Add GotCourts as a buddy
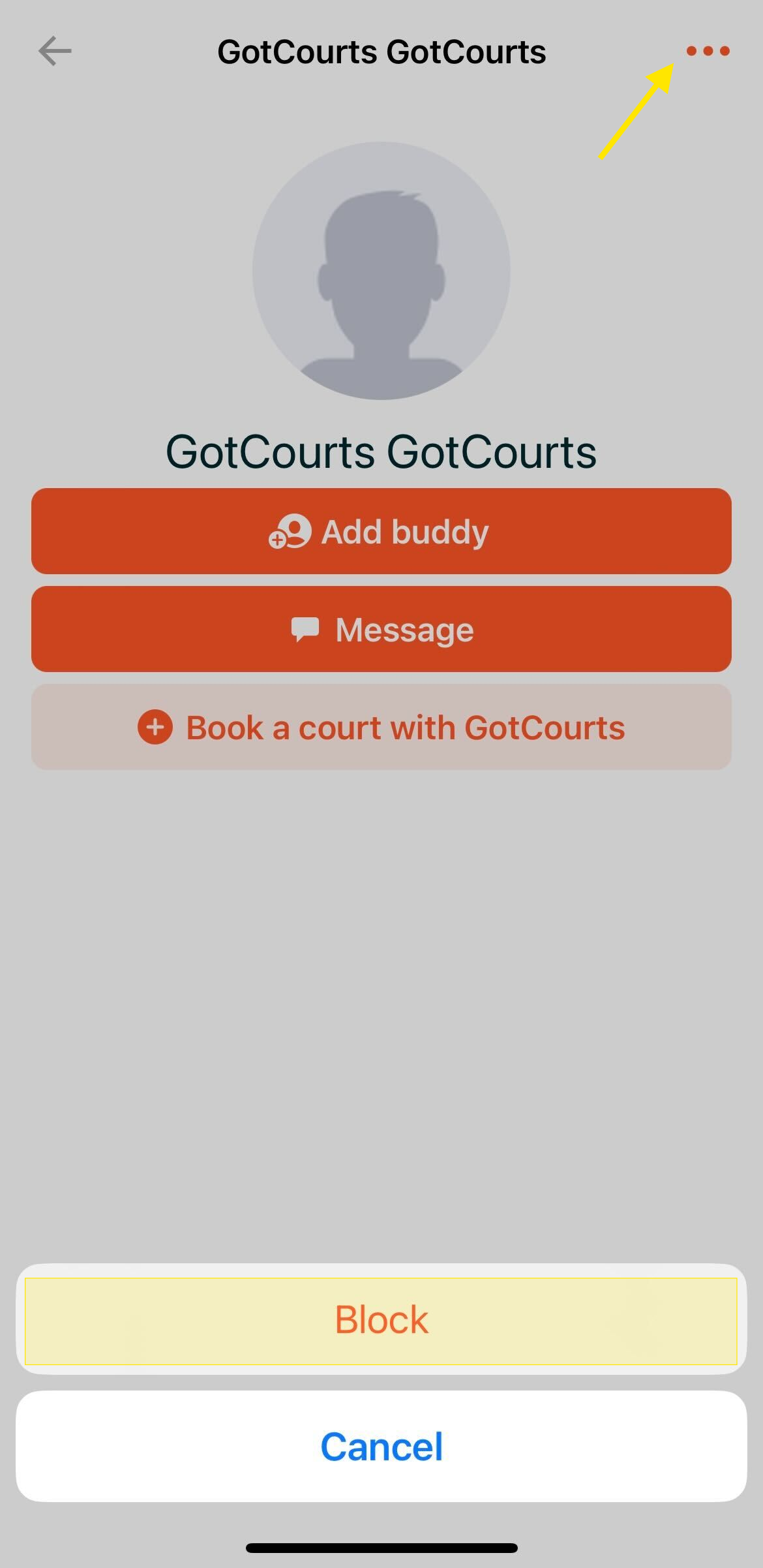Image resolution: width=763 pixels, height=1568 pixels. (381, 531)
